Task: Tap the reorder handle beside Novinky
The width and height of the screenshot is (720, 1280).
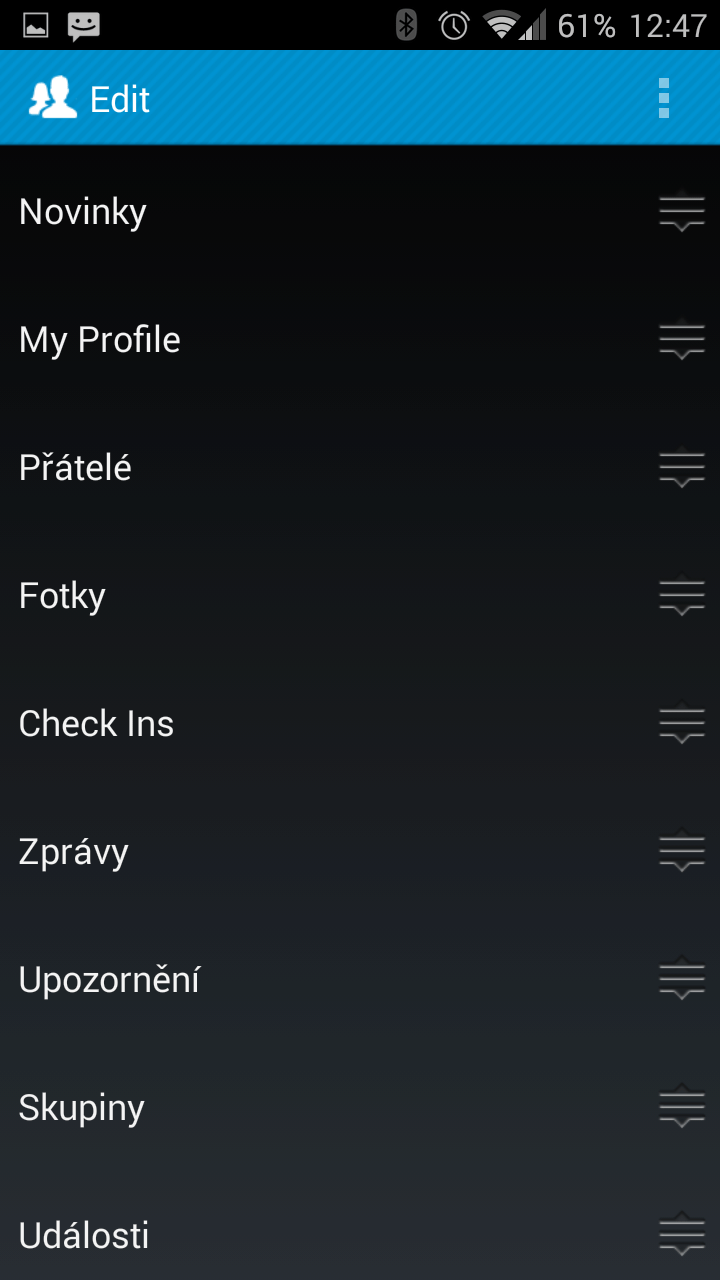Action: coord(682,212)
